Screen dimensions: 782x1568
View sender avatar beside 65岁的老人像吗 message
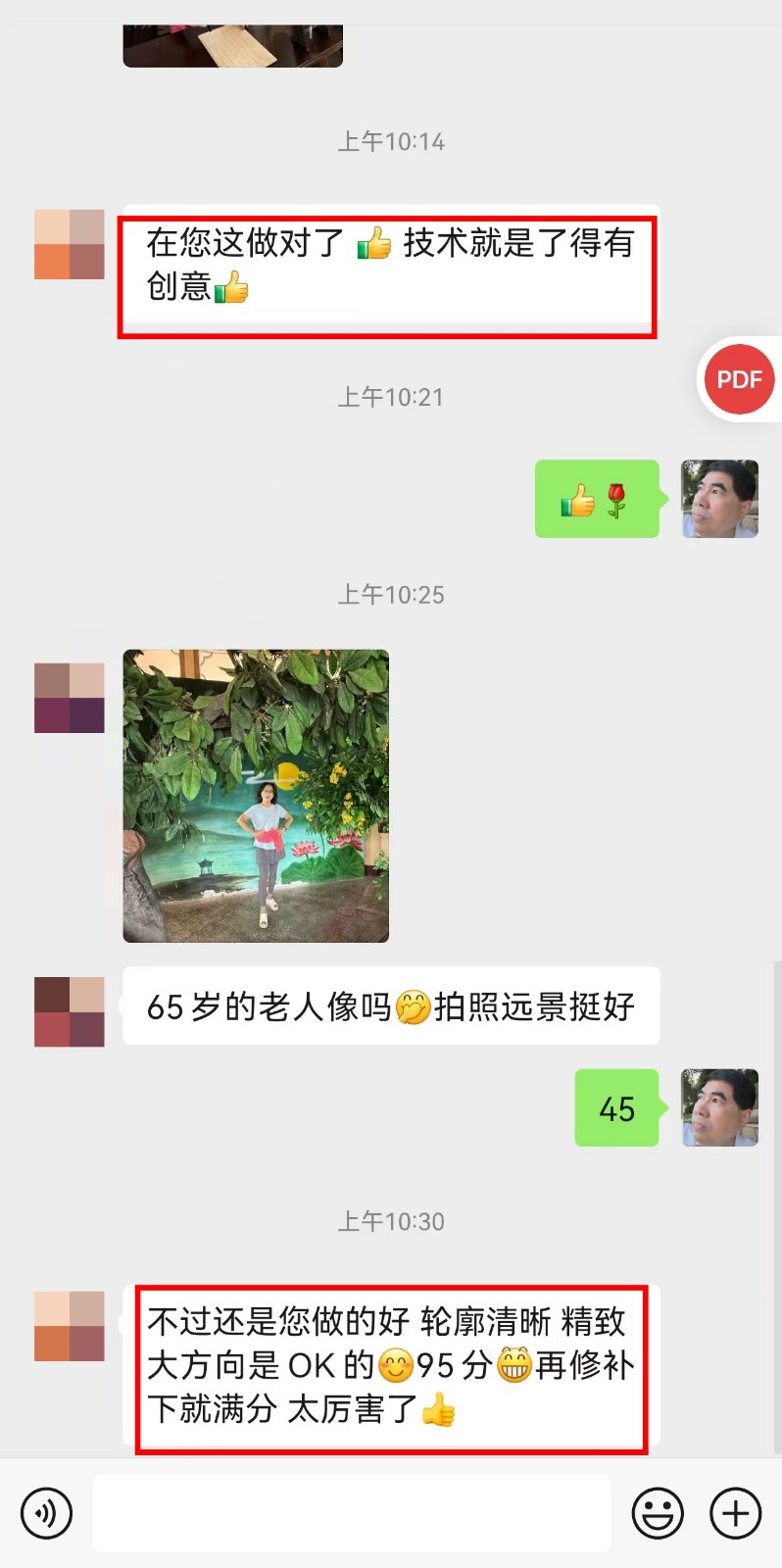70,1011
